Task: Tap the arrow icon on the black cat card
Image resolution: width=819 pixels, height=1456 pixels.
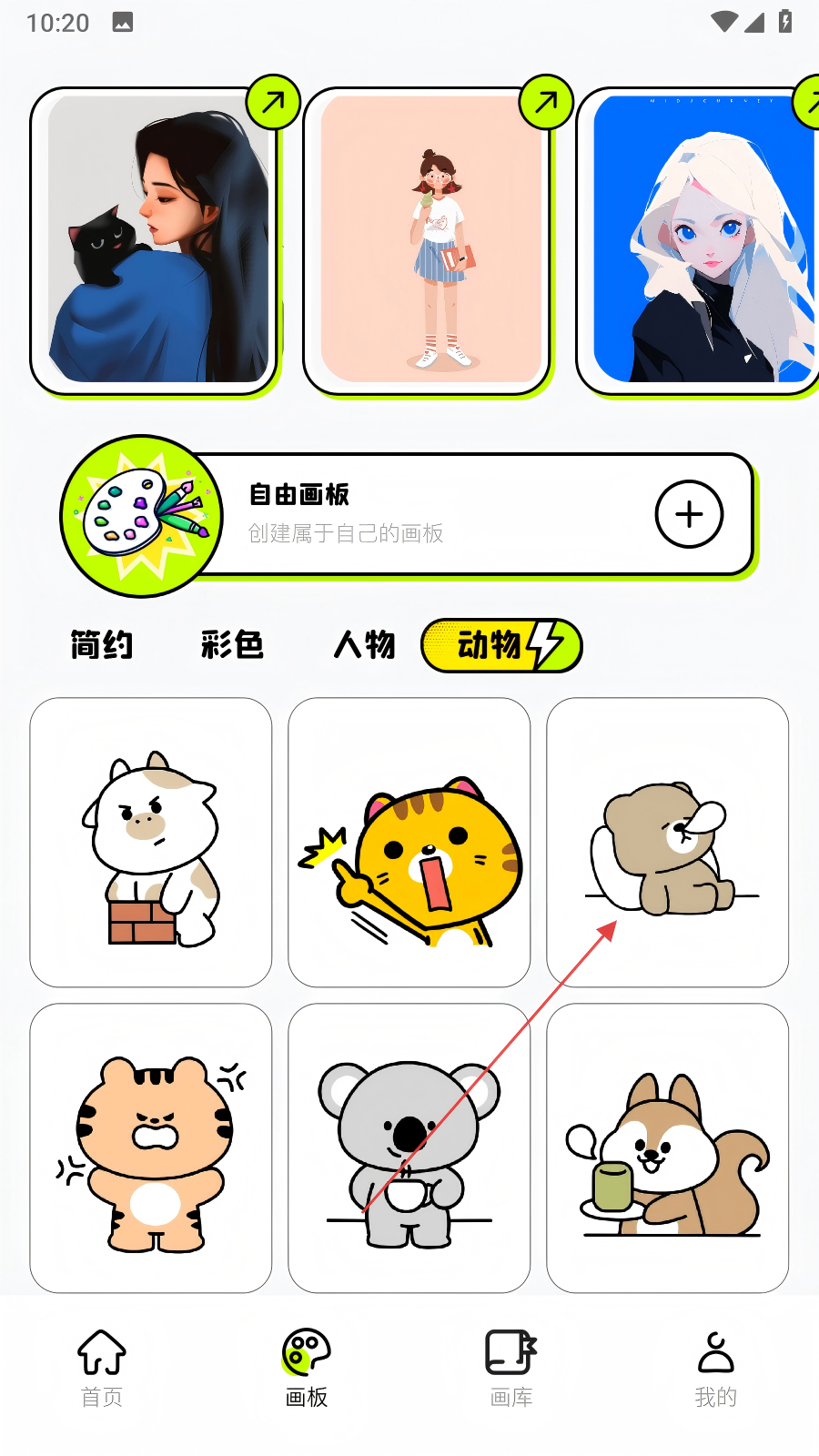Action: click(x=273, y=102)
